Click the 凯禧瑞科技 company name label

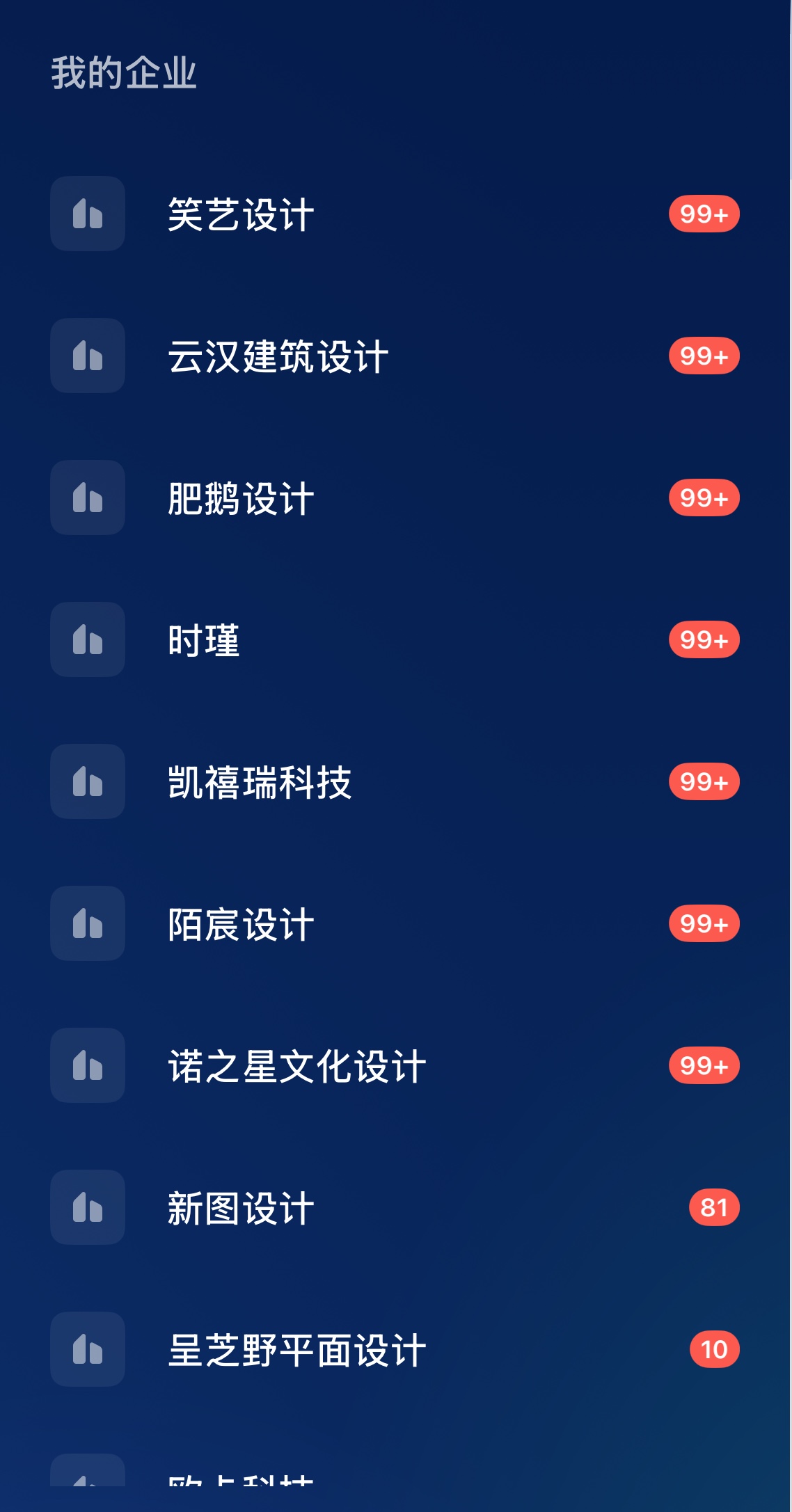260,782
